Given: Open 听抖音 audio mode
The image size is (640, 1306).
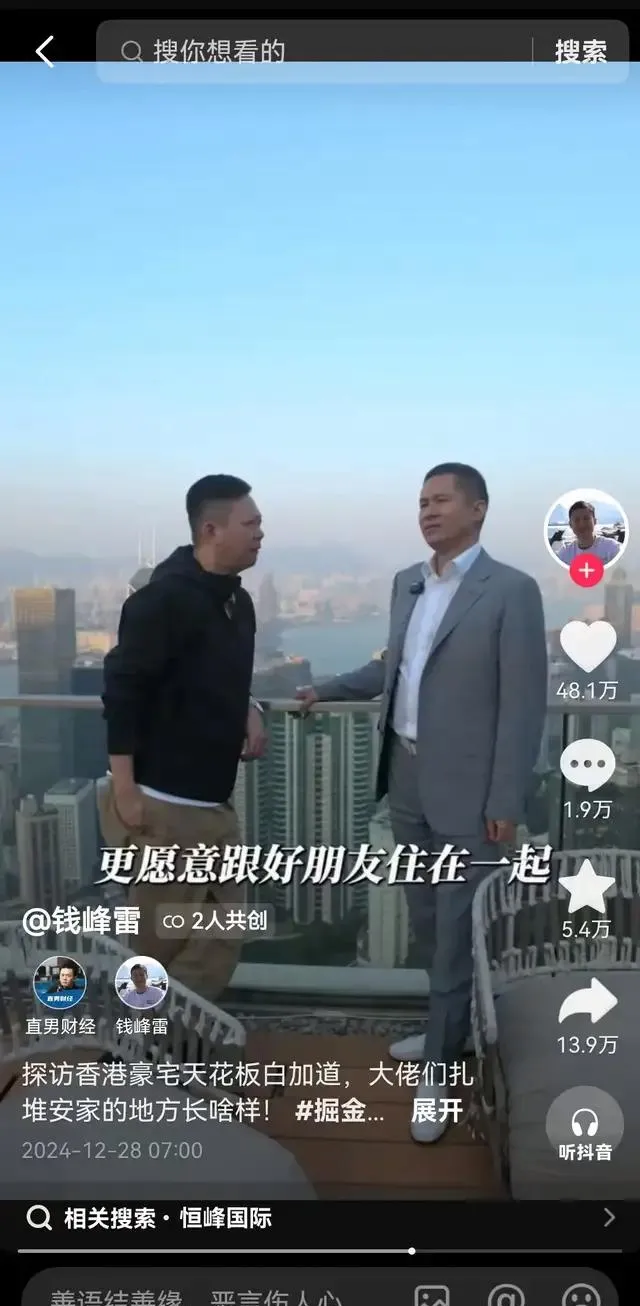Looking at the screenshot, I should [585, 1130].
